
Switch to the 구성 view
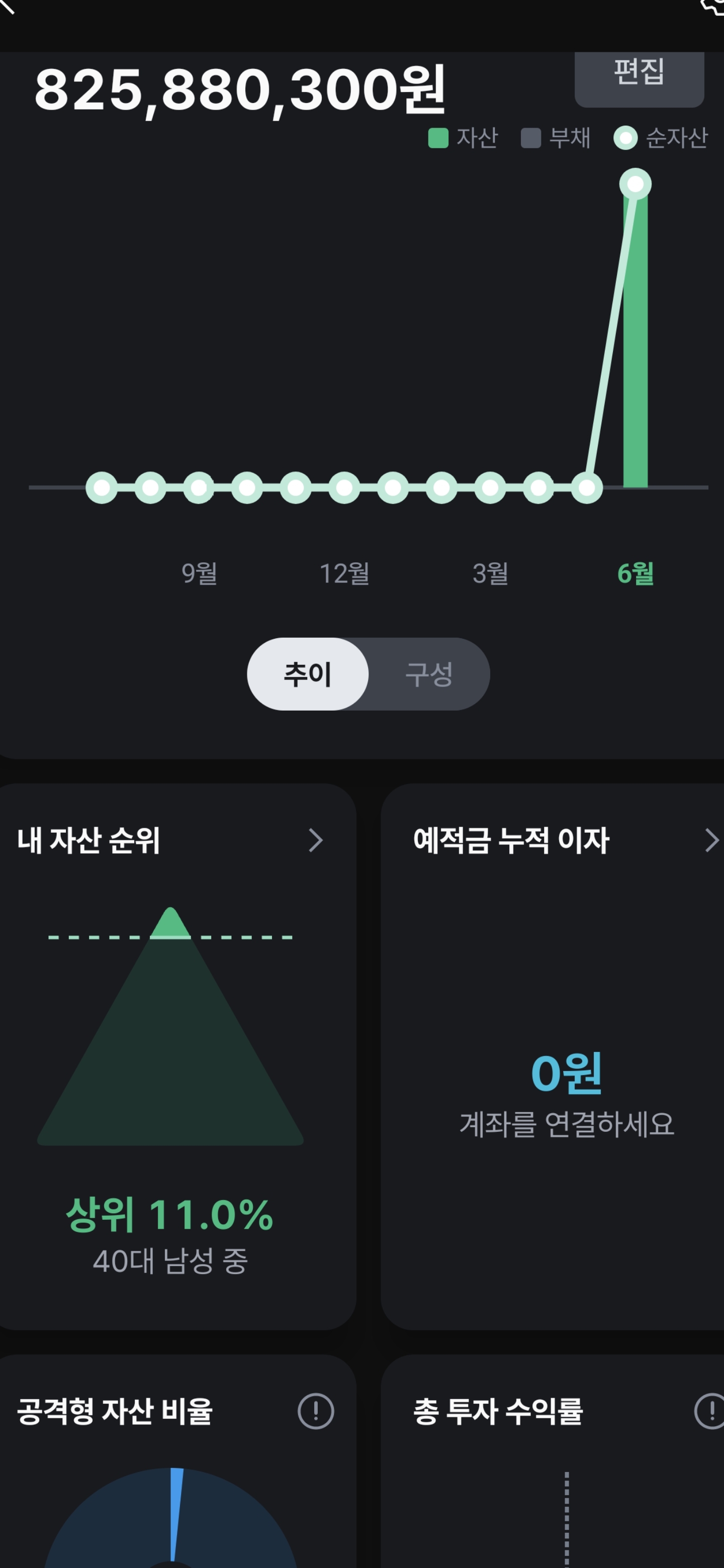[429, 674]
